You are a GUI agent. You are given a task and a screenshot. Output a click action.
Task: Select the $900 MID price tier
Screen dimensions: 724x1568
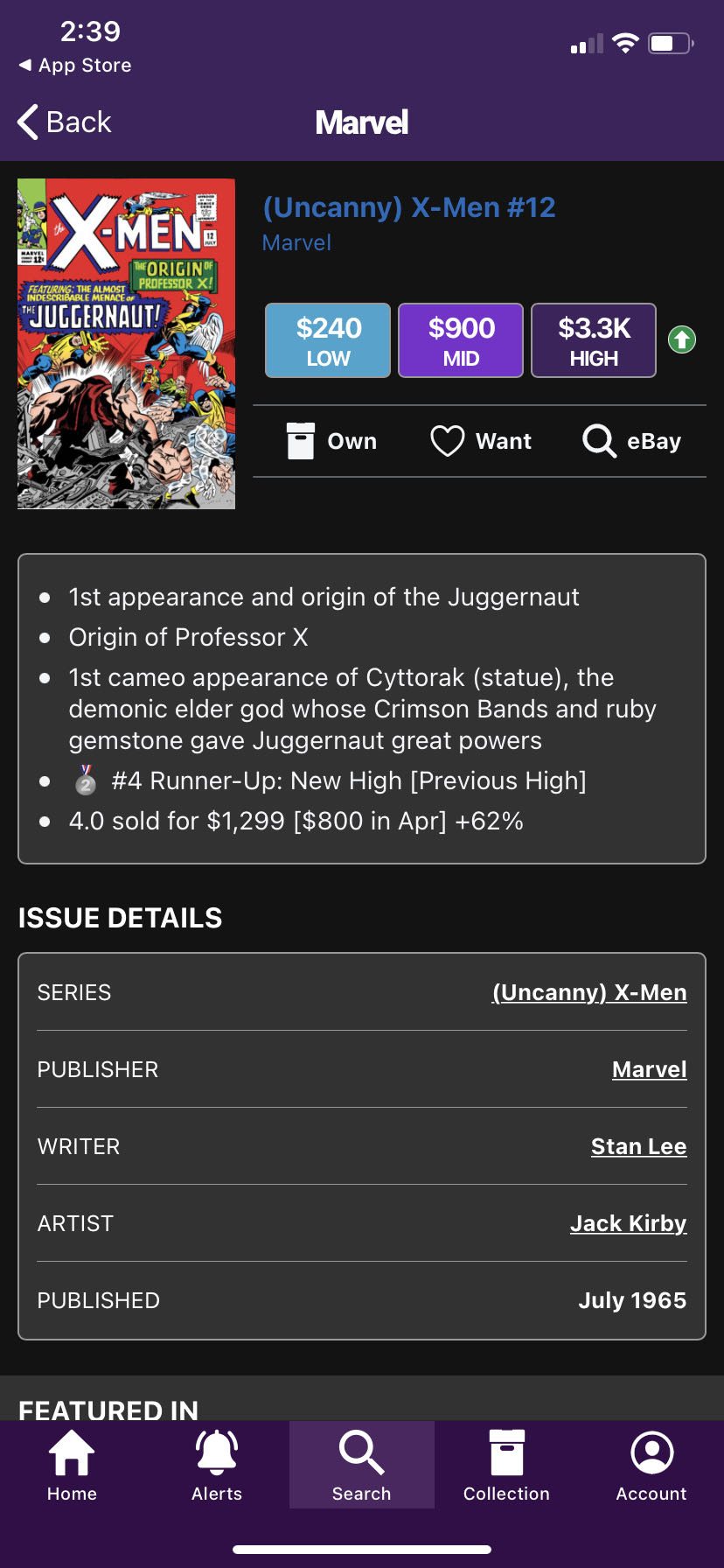[x=461, y=340]
